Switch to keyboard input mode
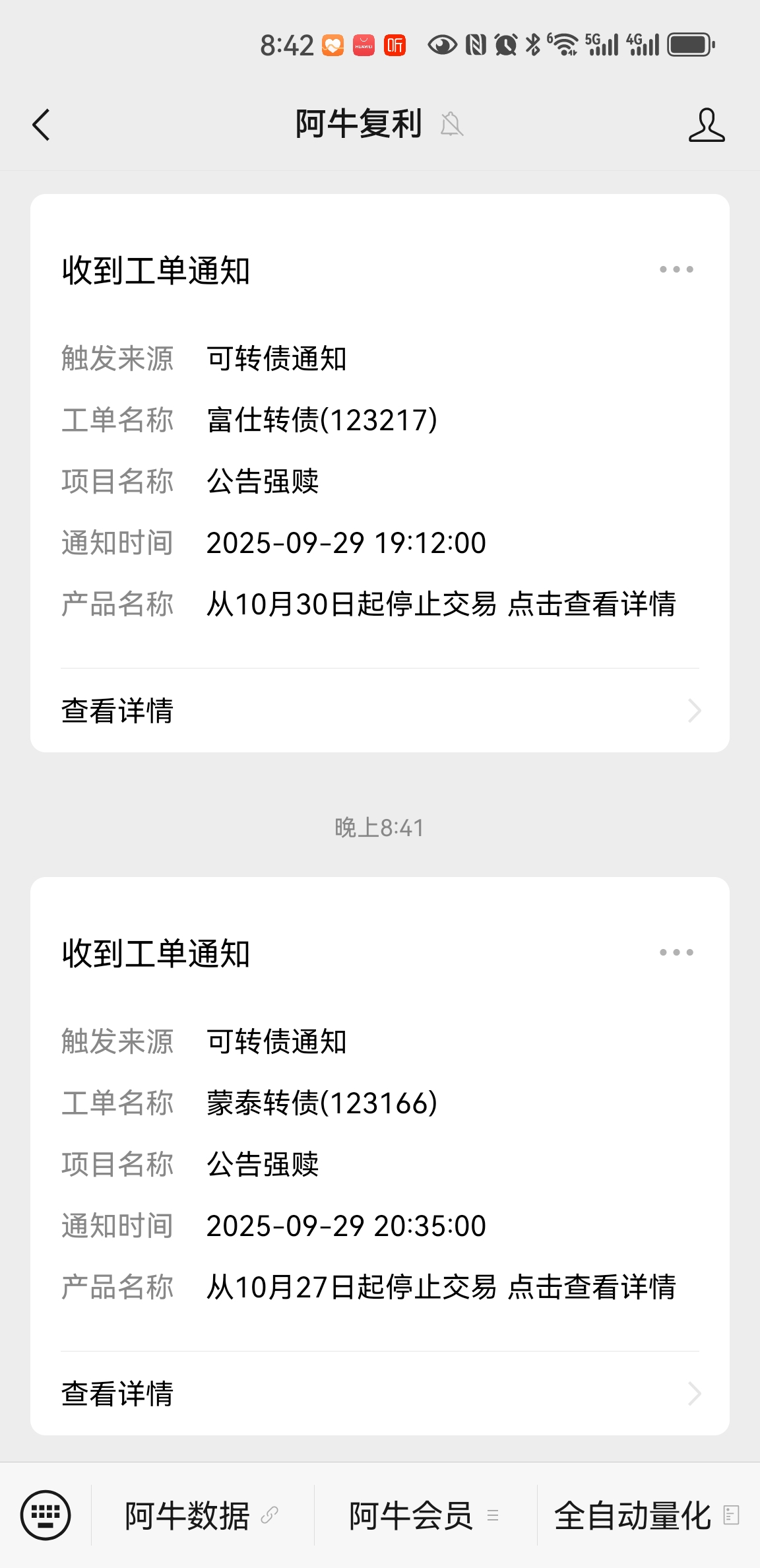This screenshot has height=1568, width=760. click(46, 1515)
